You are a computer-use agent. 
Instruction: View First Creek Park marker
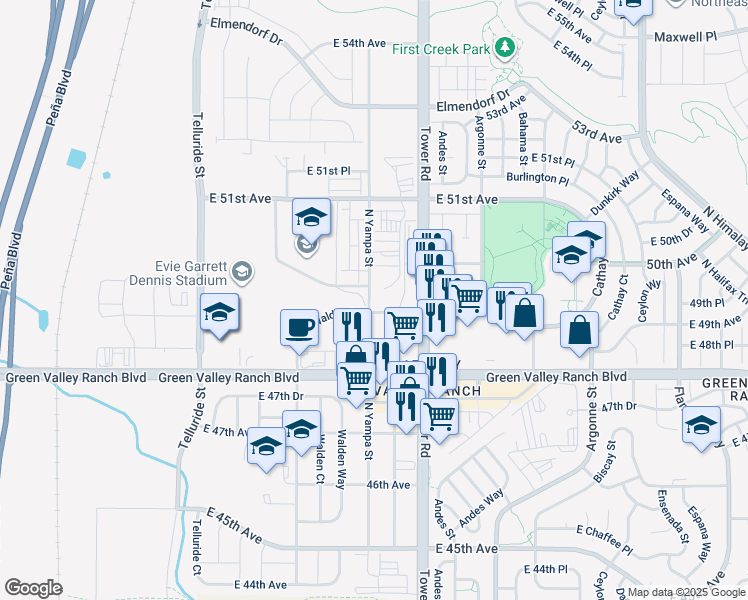(x=506, y=47)
